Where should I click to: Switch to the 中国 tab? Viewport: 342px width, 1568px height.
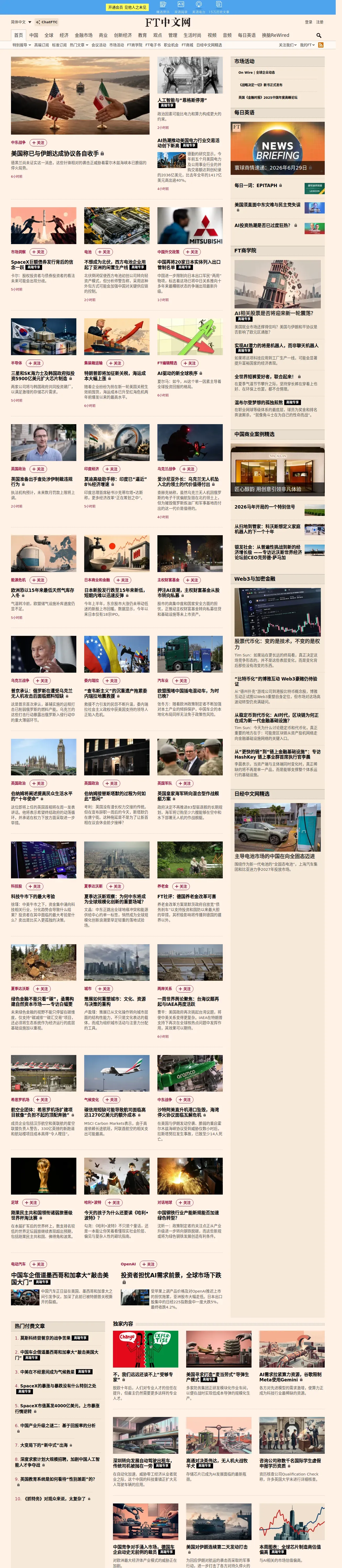point(33,35)
